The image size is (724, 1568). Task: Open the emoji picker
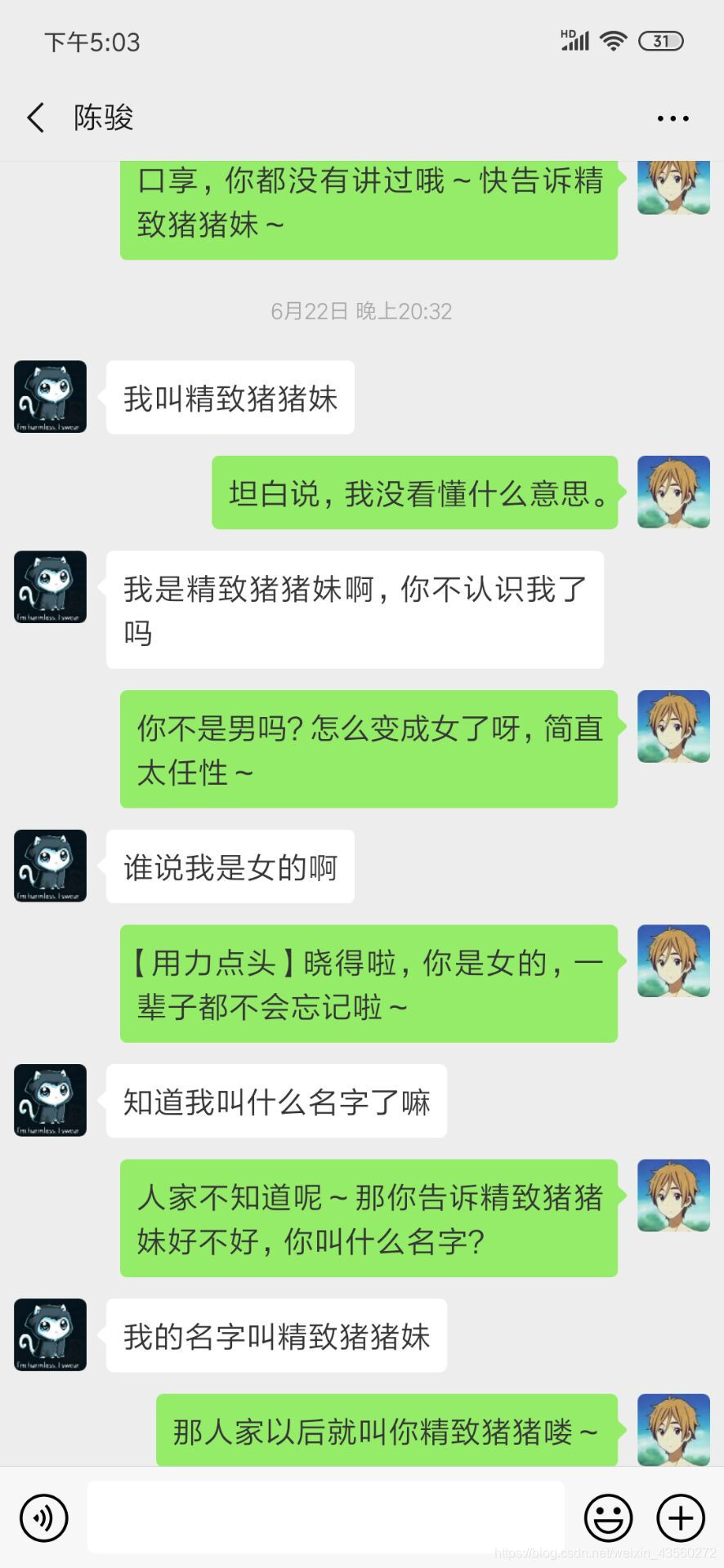point(608,1517)
